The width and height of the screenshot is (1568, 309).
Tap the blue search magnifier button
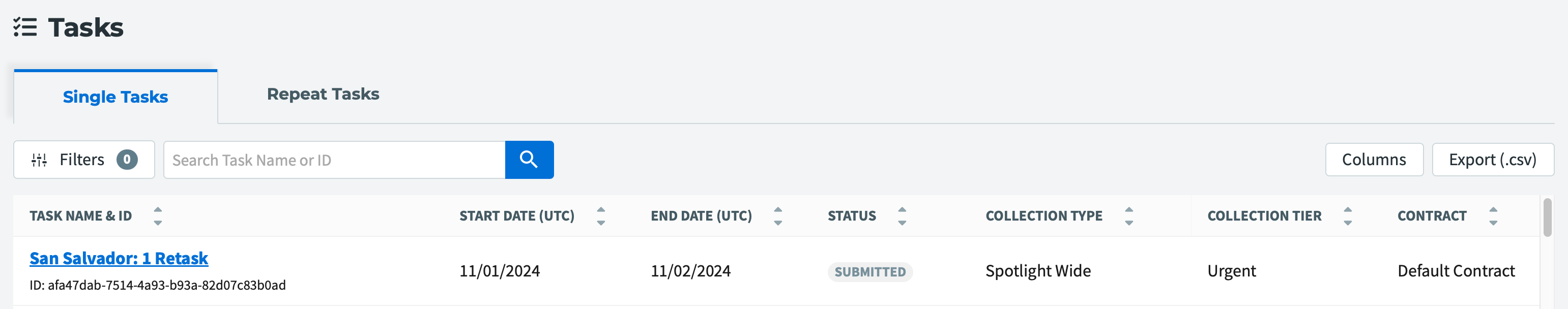pyautogui.click(x=528, y=160)
